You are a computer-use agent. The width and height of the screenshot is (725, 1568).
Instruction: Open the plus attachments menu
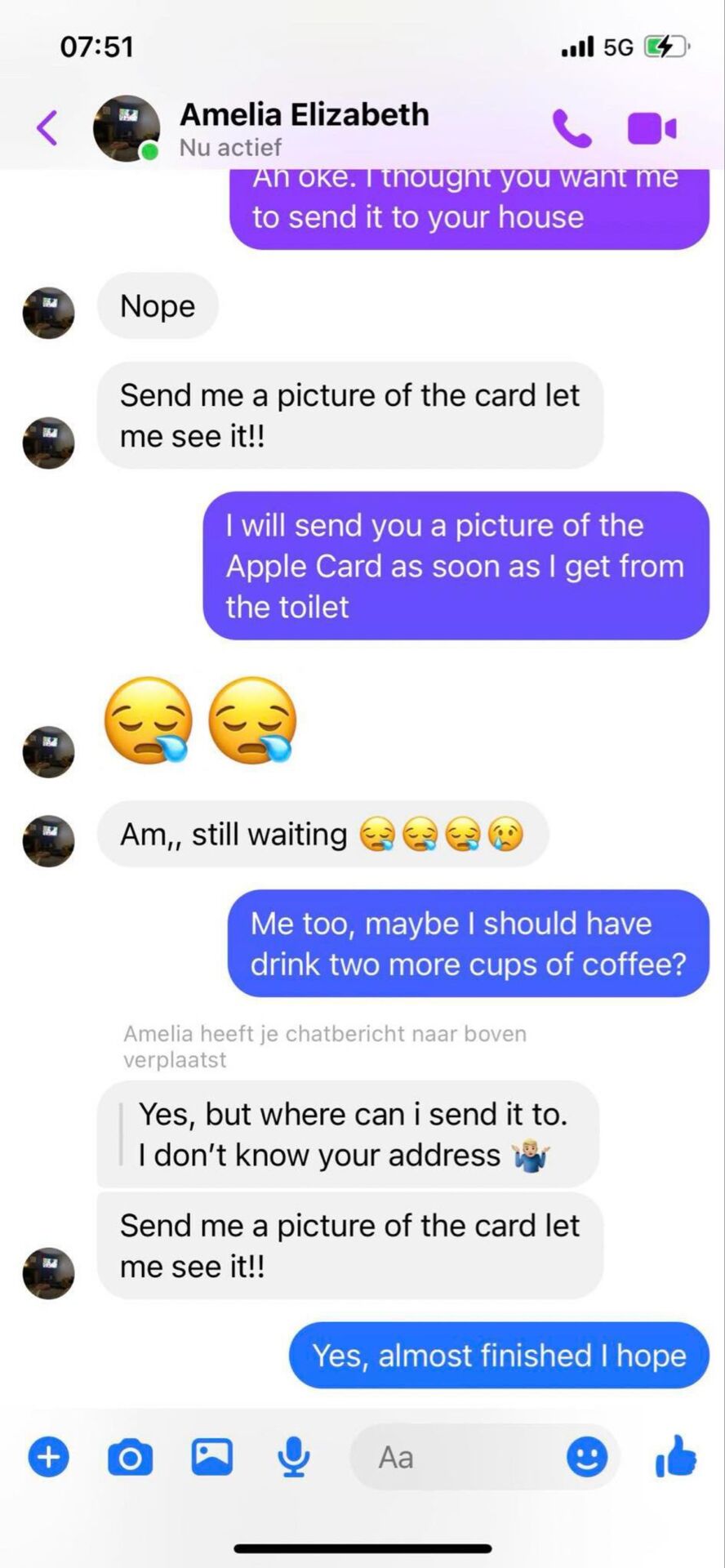[49, 1457]
